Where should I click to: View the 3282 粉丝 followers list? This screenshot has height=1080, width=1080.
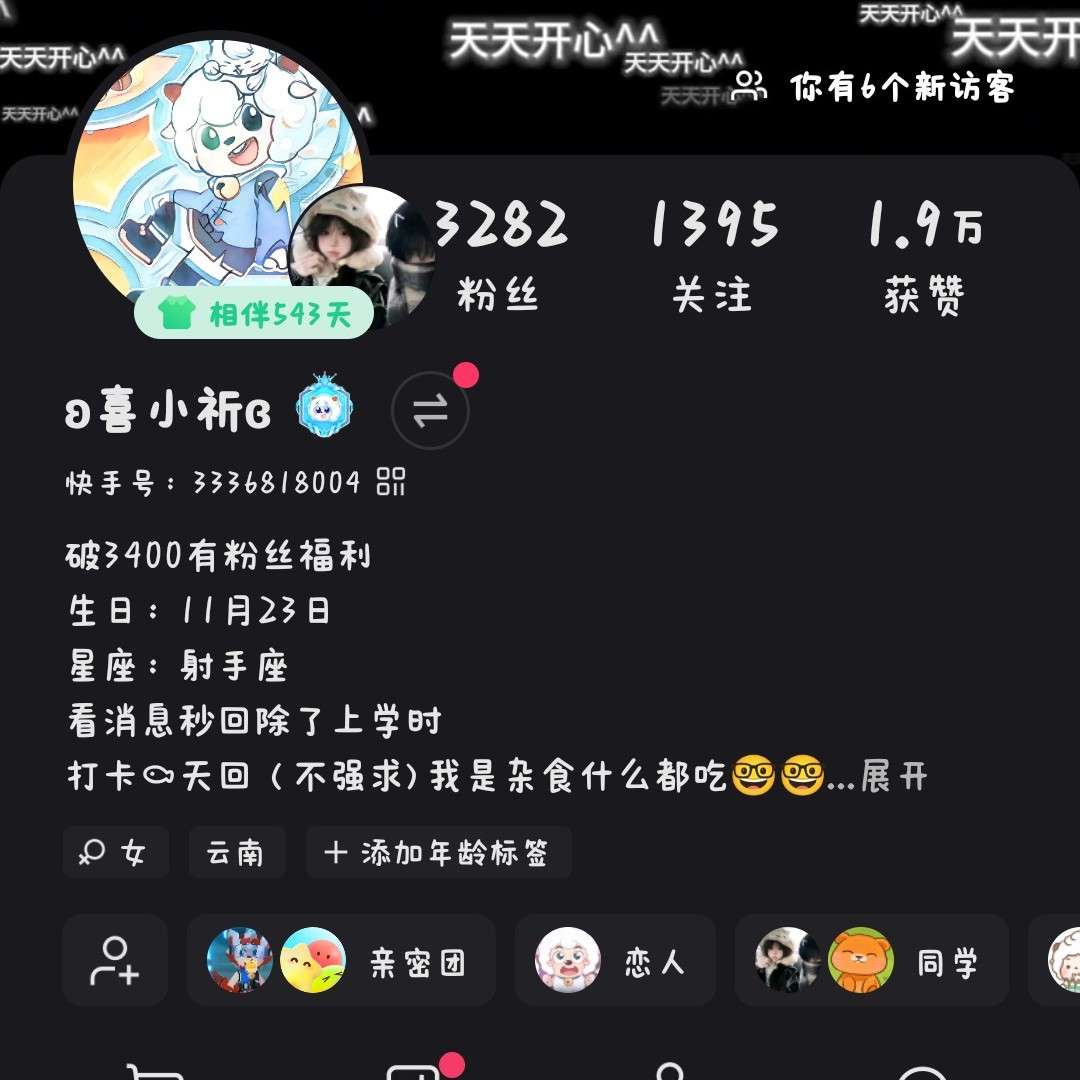click(x=500, y=255)
